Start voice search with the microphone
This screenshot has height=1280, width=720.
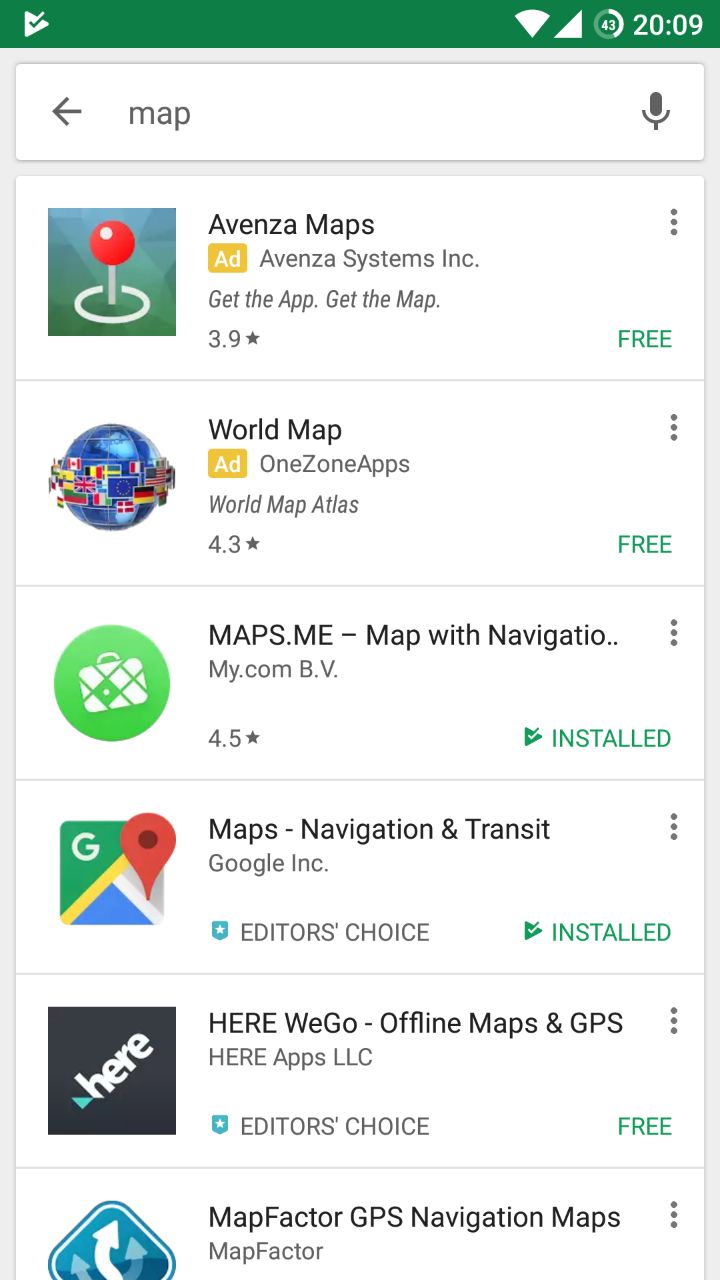[x=655, y=112]
